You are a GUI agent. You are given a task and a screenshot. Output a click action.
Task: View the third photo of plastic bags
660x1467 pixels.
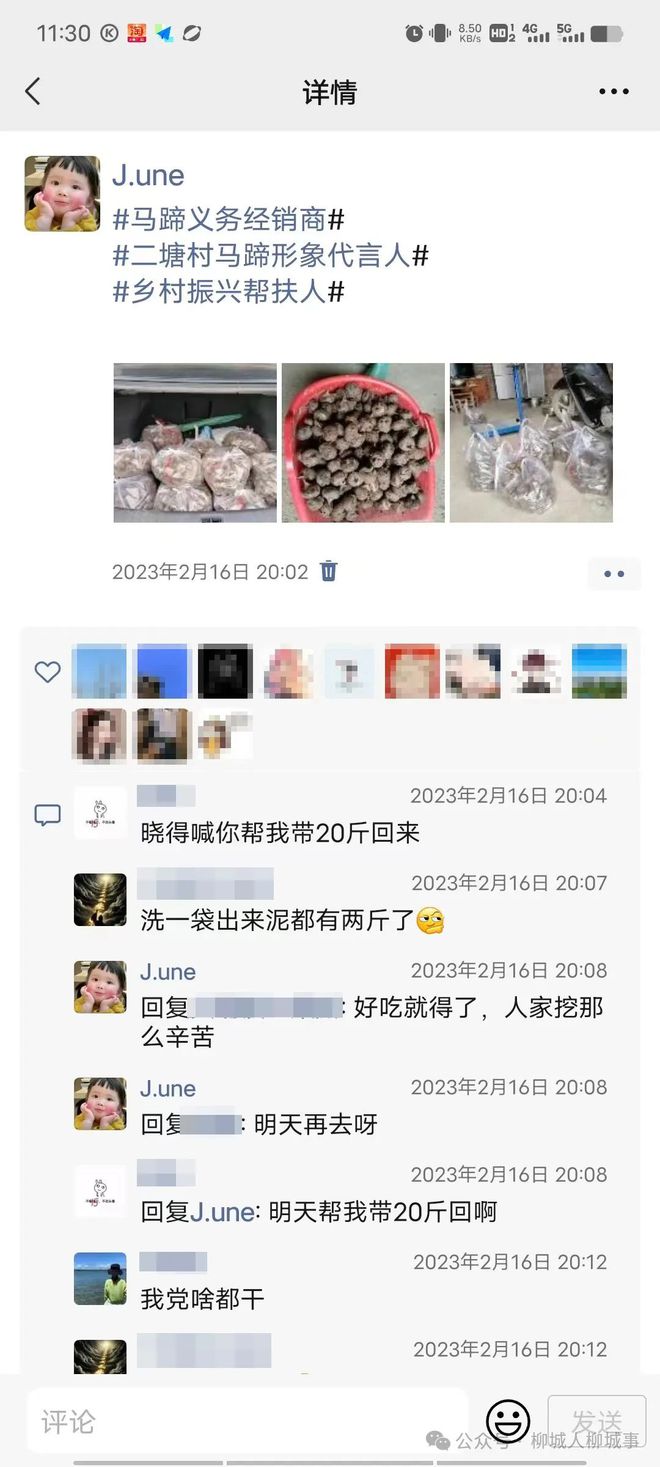coord(531,443)
